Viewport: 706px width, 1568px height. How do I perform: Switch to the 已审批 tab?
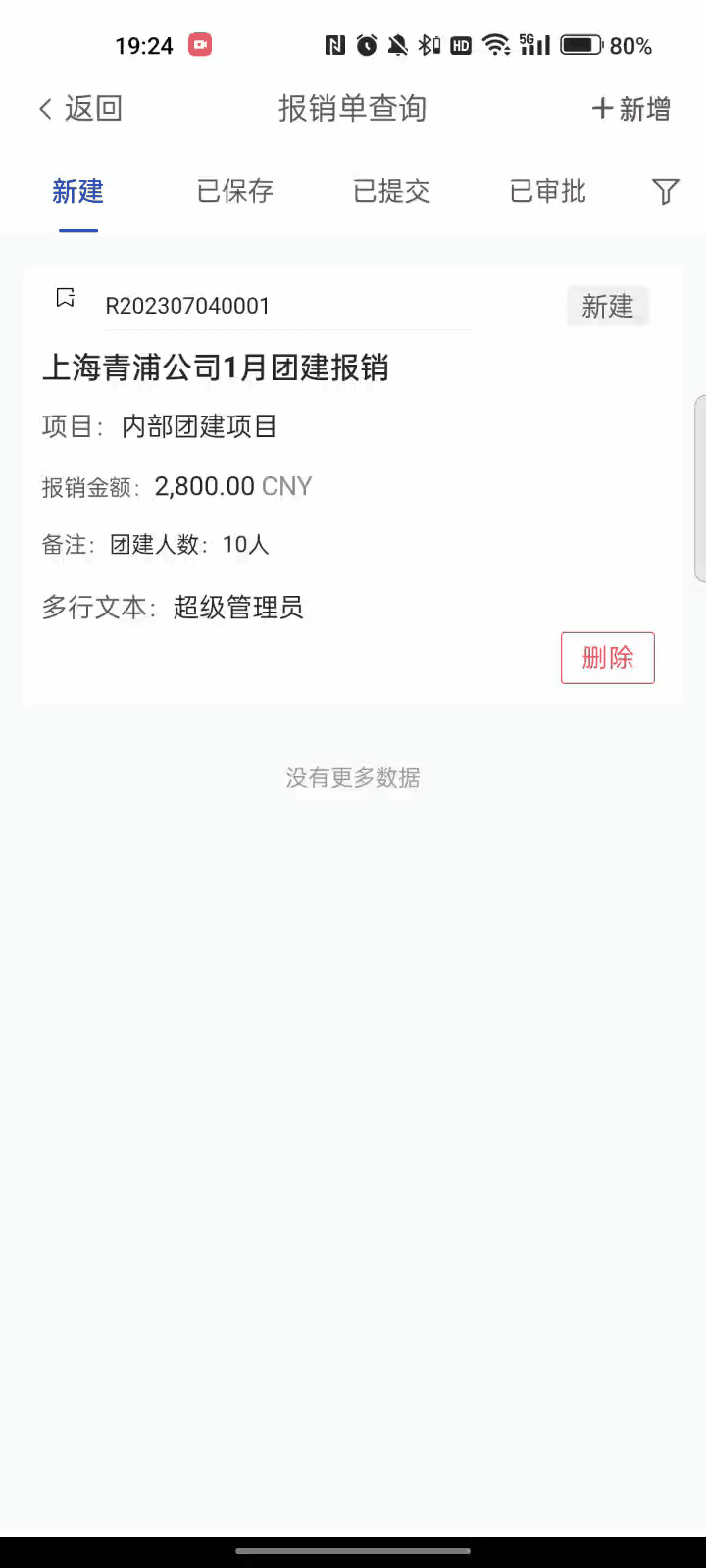[548, 191]
